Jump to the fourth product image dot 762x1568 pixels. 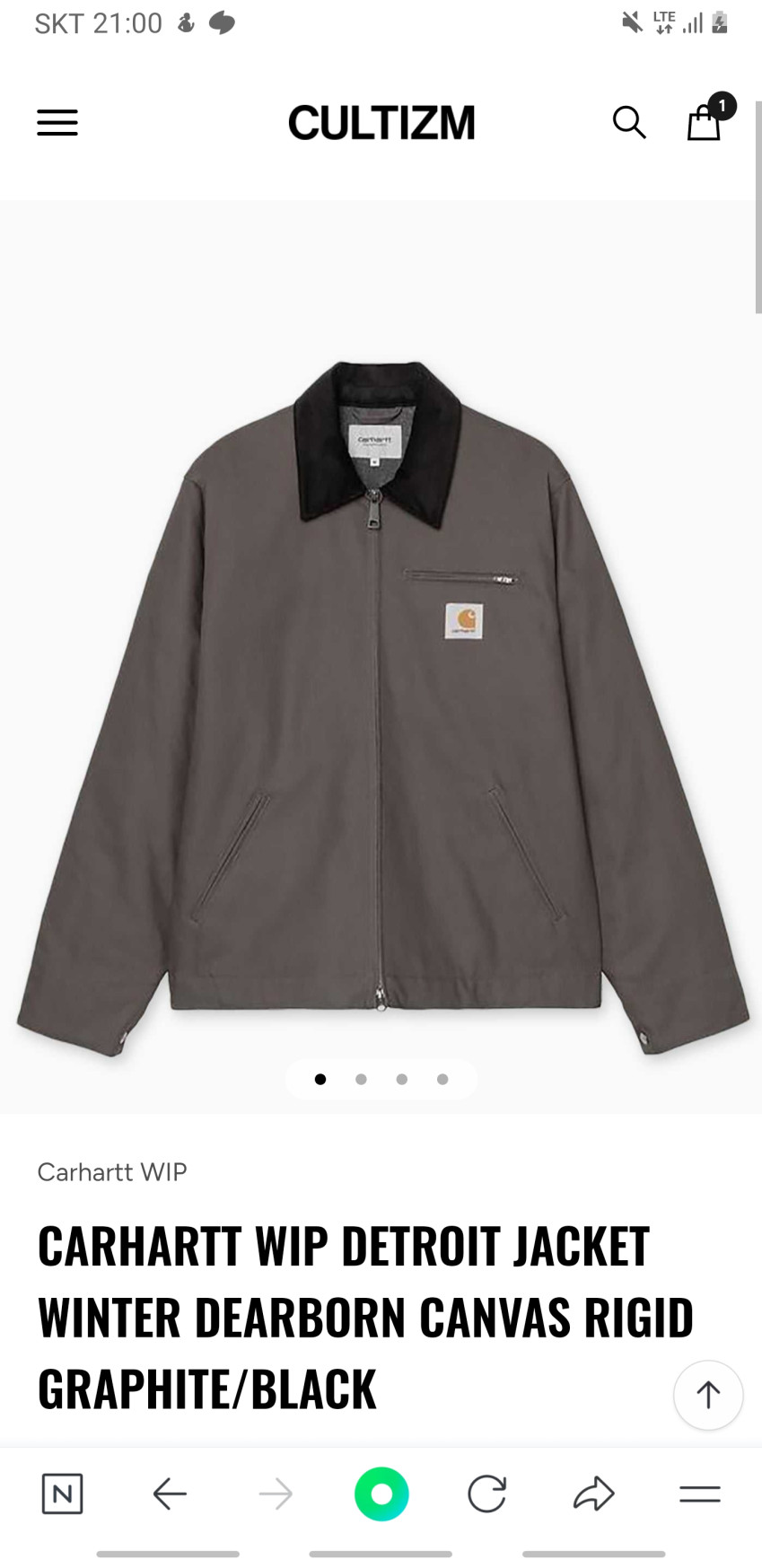point(442,1079)
